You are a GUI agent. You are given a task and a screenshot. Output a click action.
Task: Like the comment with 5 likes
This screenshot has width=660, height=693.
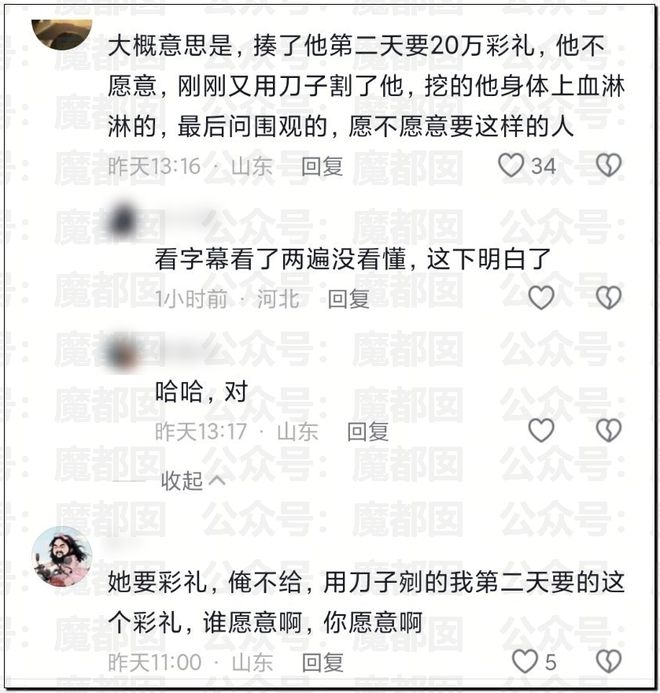[524, 660]
